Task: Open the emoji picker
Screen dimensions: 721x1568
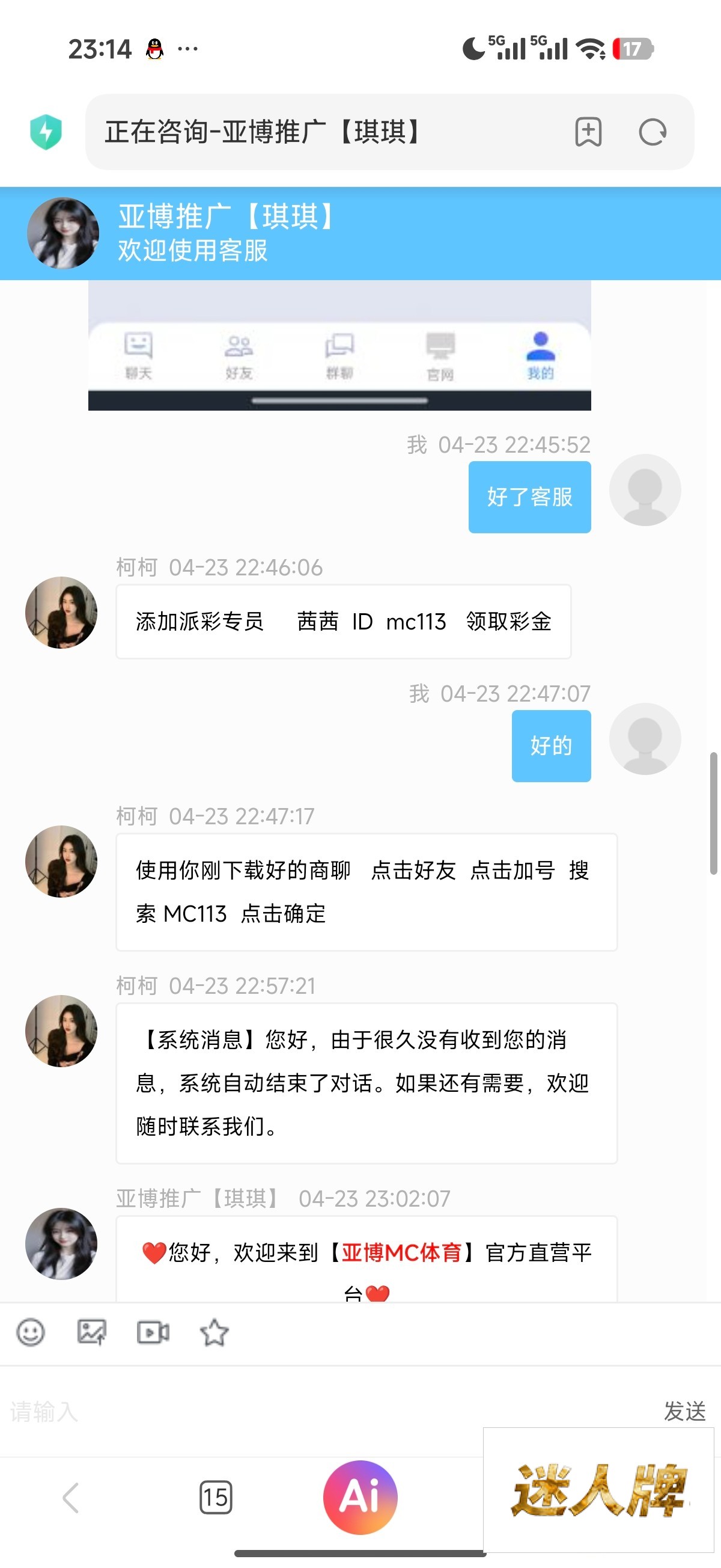Action: 31,1332
